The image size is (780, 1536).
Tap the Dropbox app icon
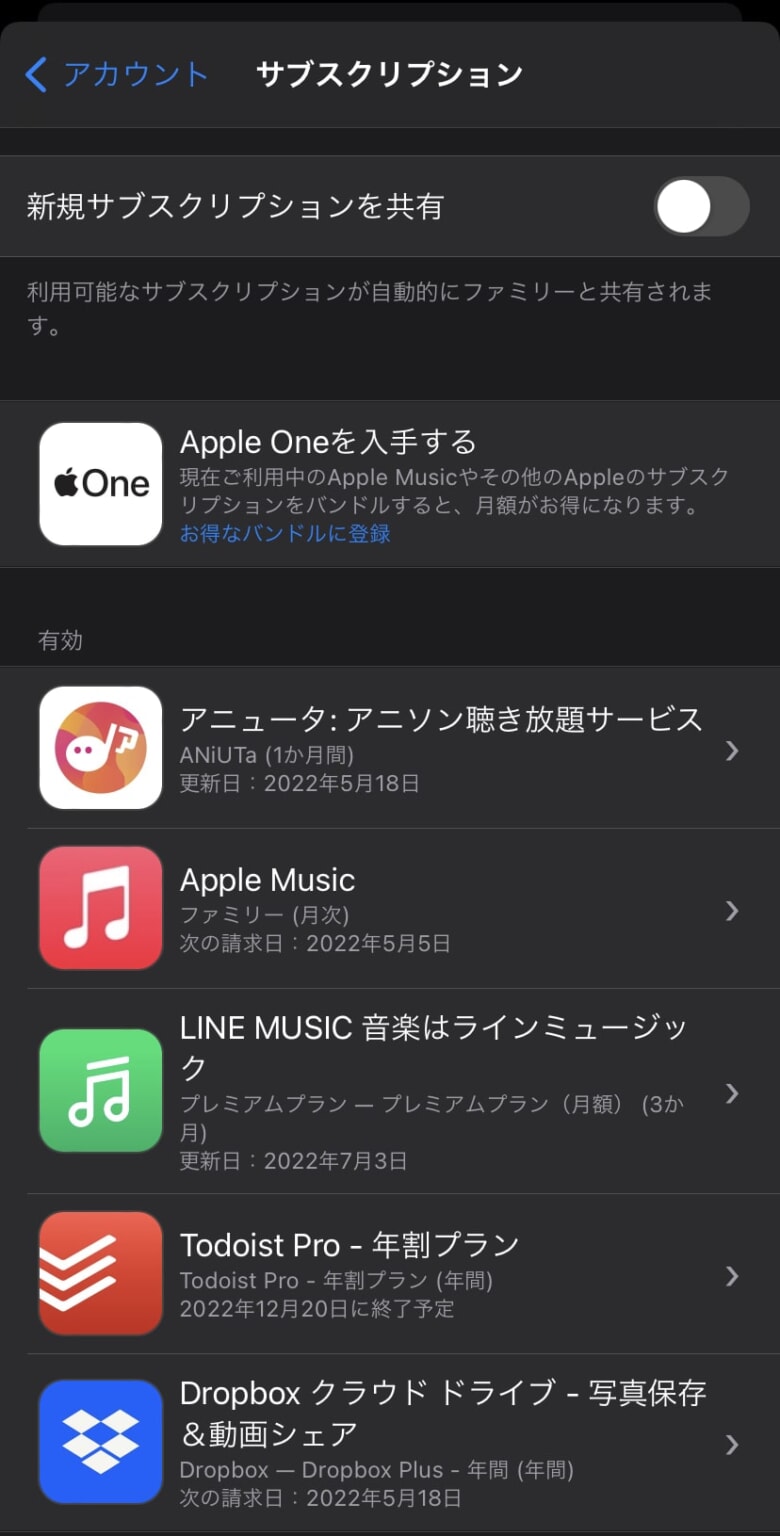point(99,1440)
